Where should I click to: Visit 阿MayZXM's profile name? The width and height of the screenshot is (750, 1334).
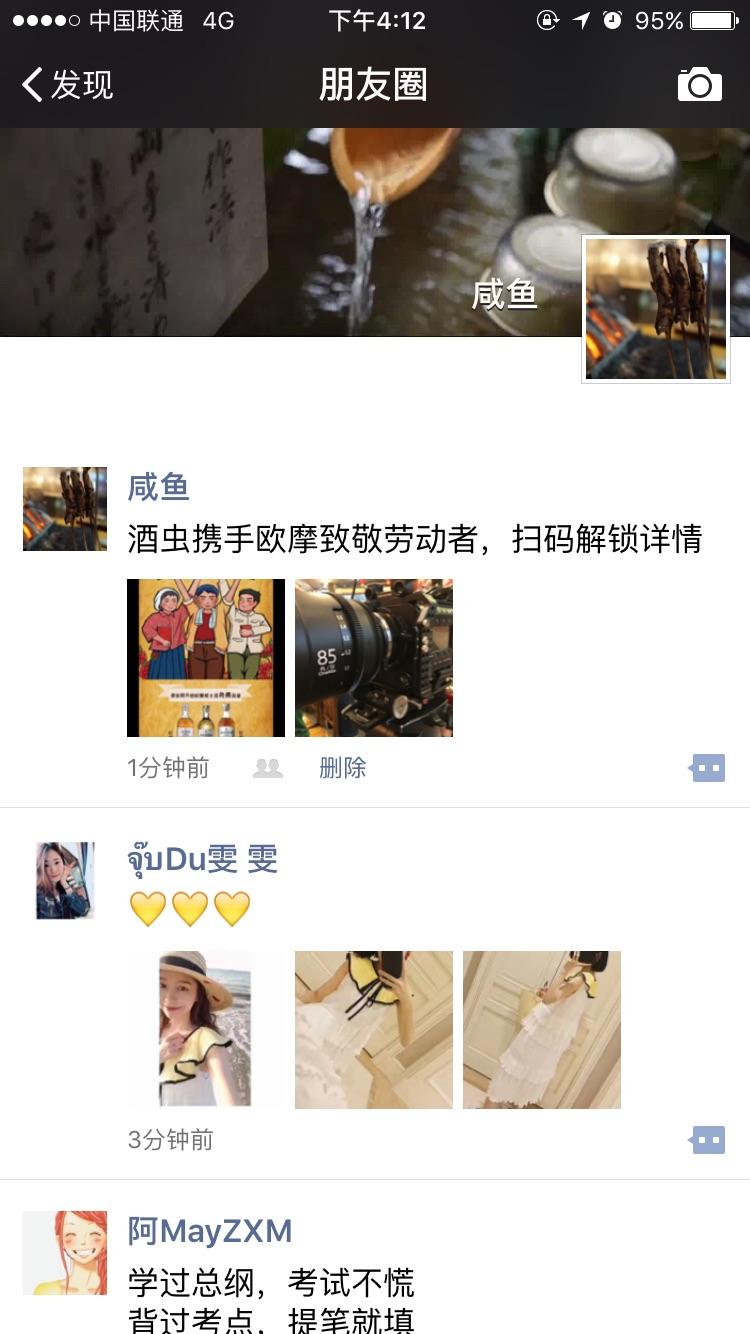pos(210,1231)
